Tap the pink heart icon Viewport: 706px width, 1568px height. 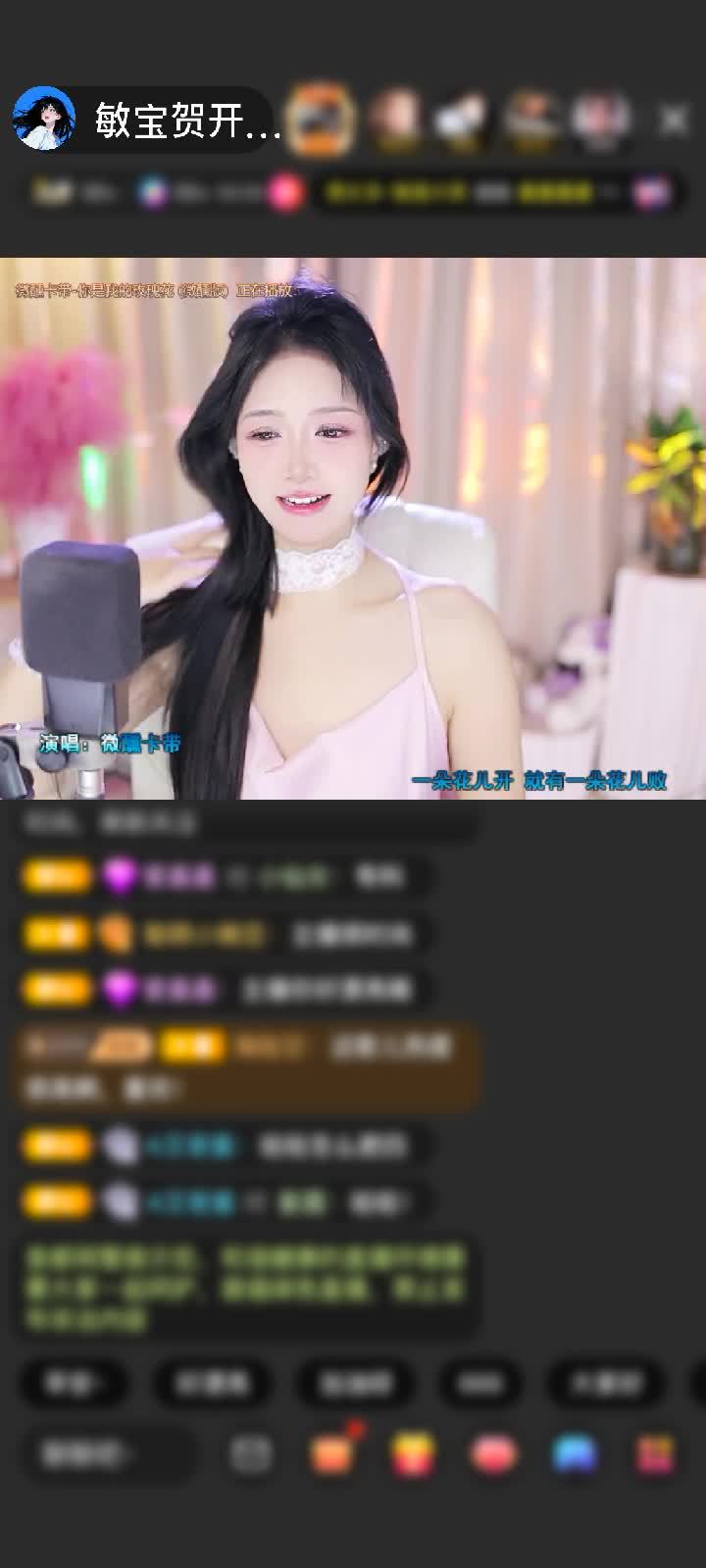[493, 1454]
